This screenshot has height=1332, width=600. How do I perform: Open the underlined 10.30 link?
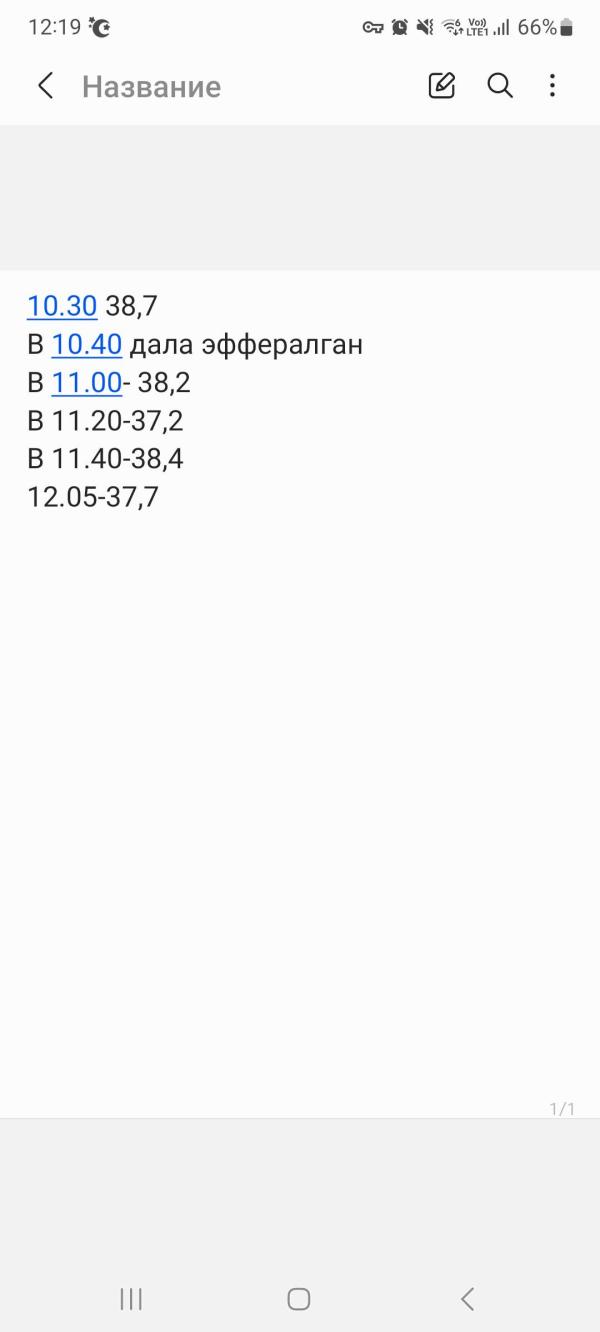pos(62,306)
